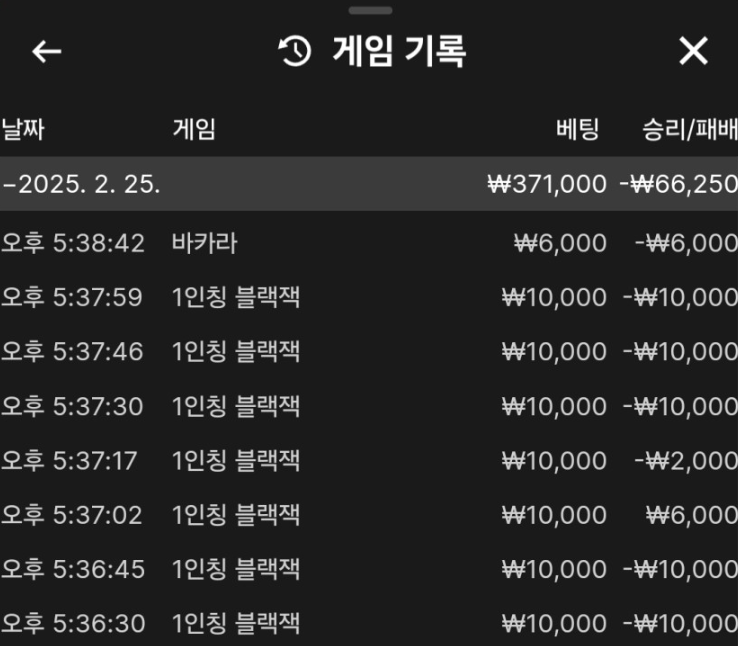The height and width of the screenshot is (646, 738).
Task: Open the 바카라 record at 오후 5:38:42
Action: click(x=368, y=243)
